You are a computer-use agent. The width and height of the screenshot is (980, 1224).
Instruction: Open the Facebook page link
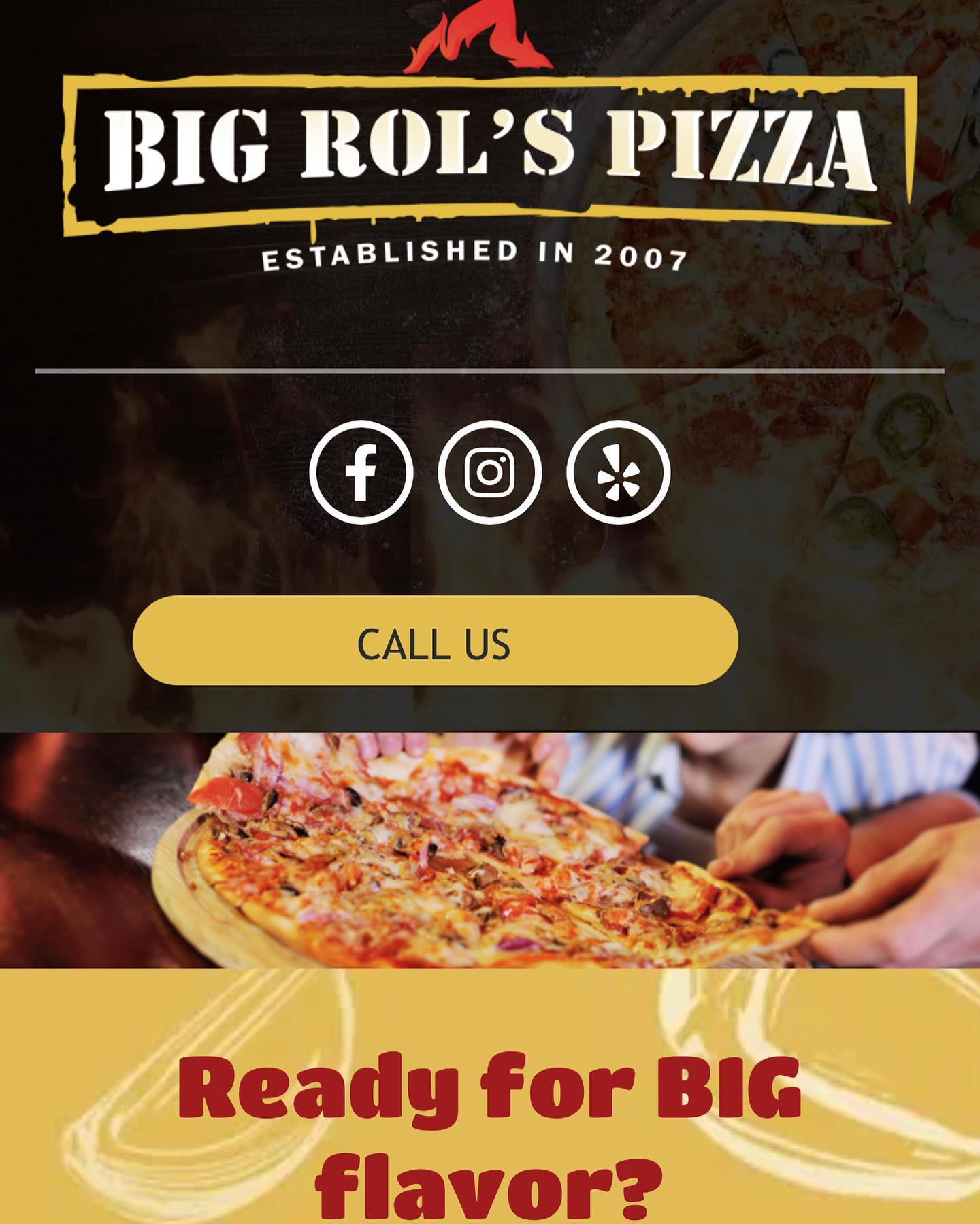(x=361, y=472)
